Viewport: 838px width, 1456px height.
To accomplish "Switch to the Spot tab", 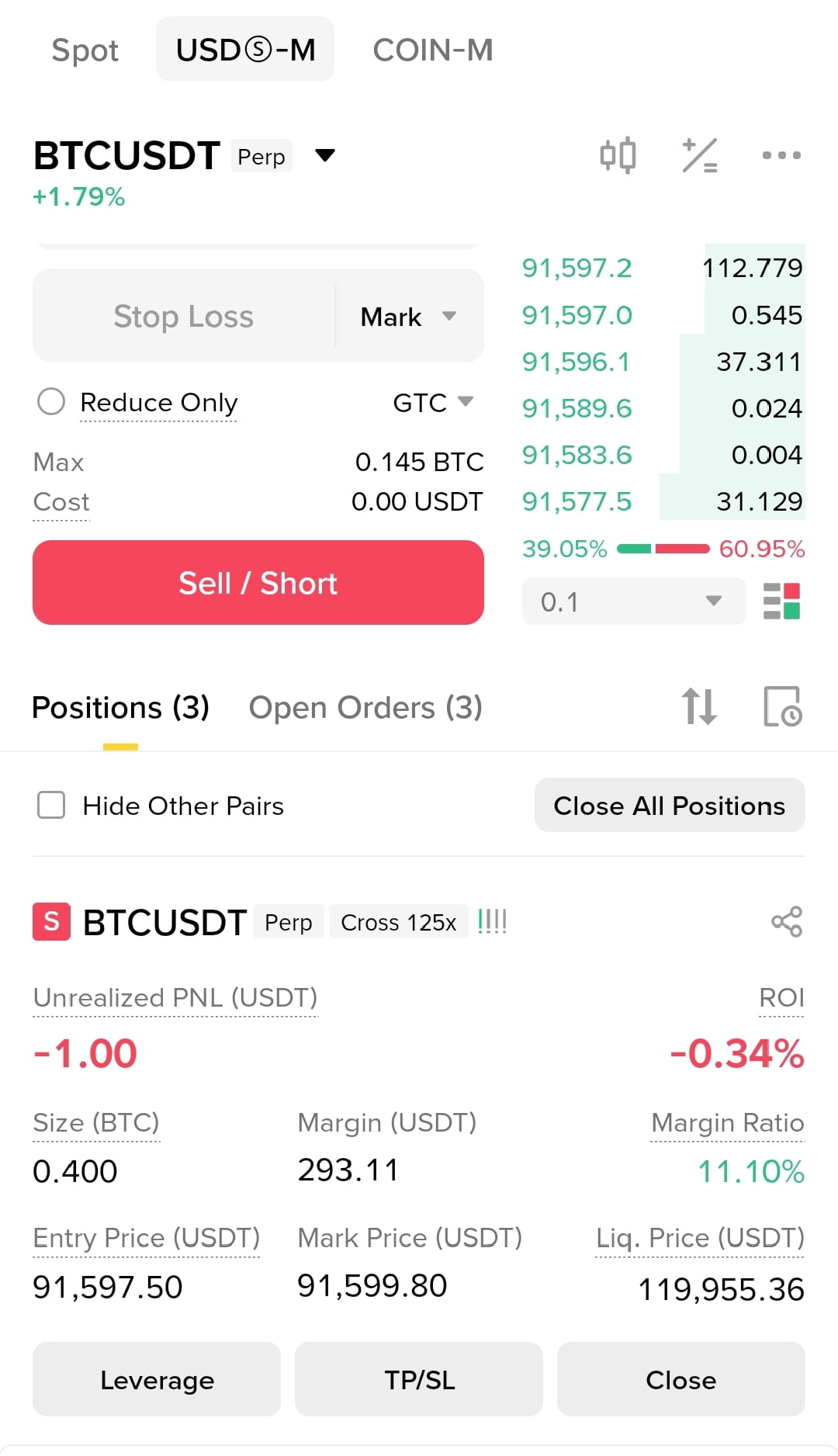I will pos(85,50).
